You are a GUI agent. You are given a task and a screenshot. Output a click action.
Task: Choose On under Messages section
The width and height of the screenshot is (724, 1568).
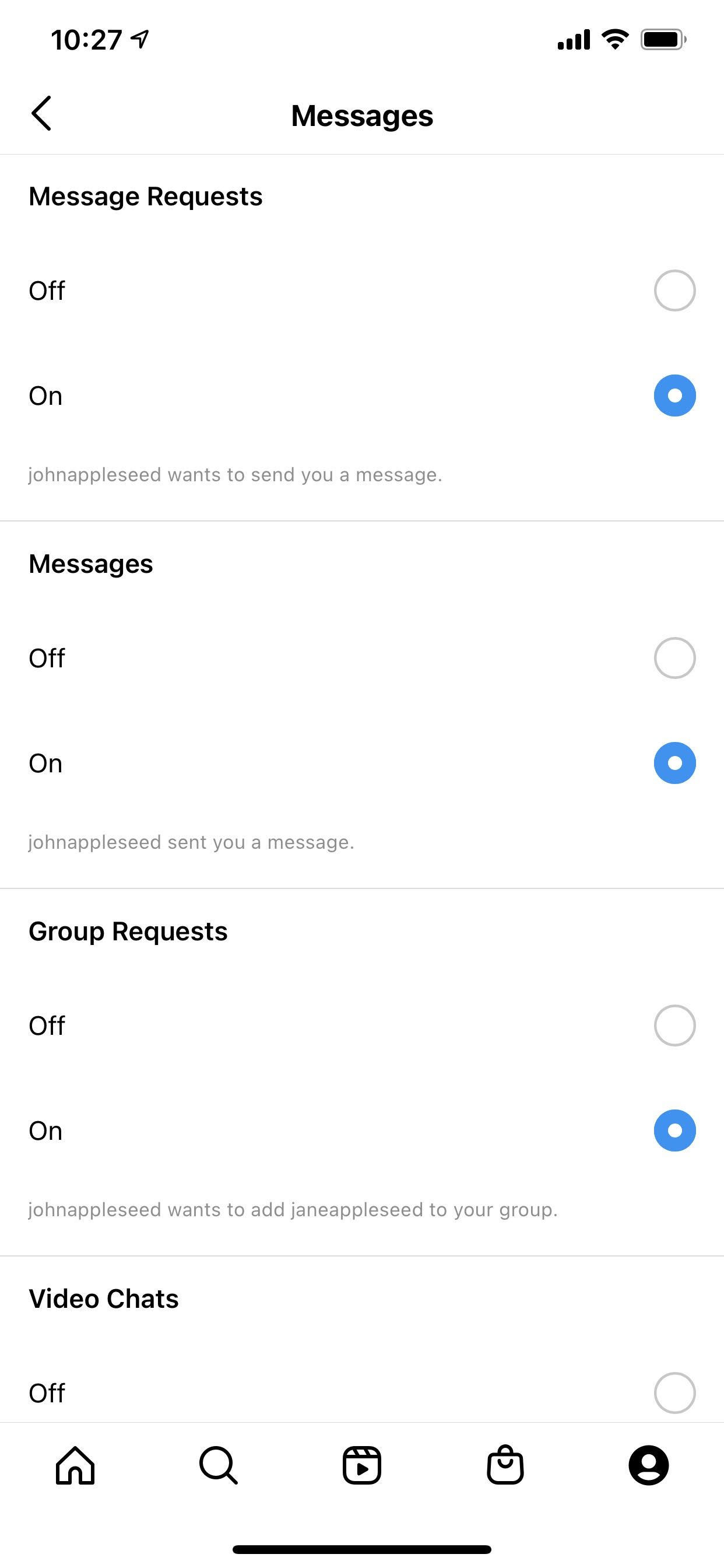point(674,764)
